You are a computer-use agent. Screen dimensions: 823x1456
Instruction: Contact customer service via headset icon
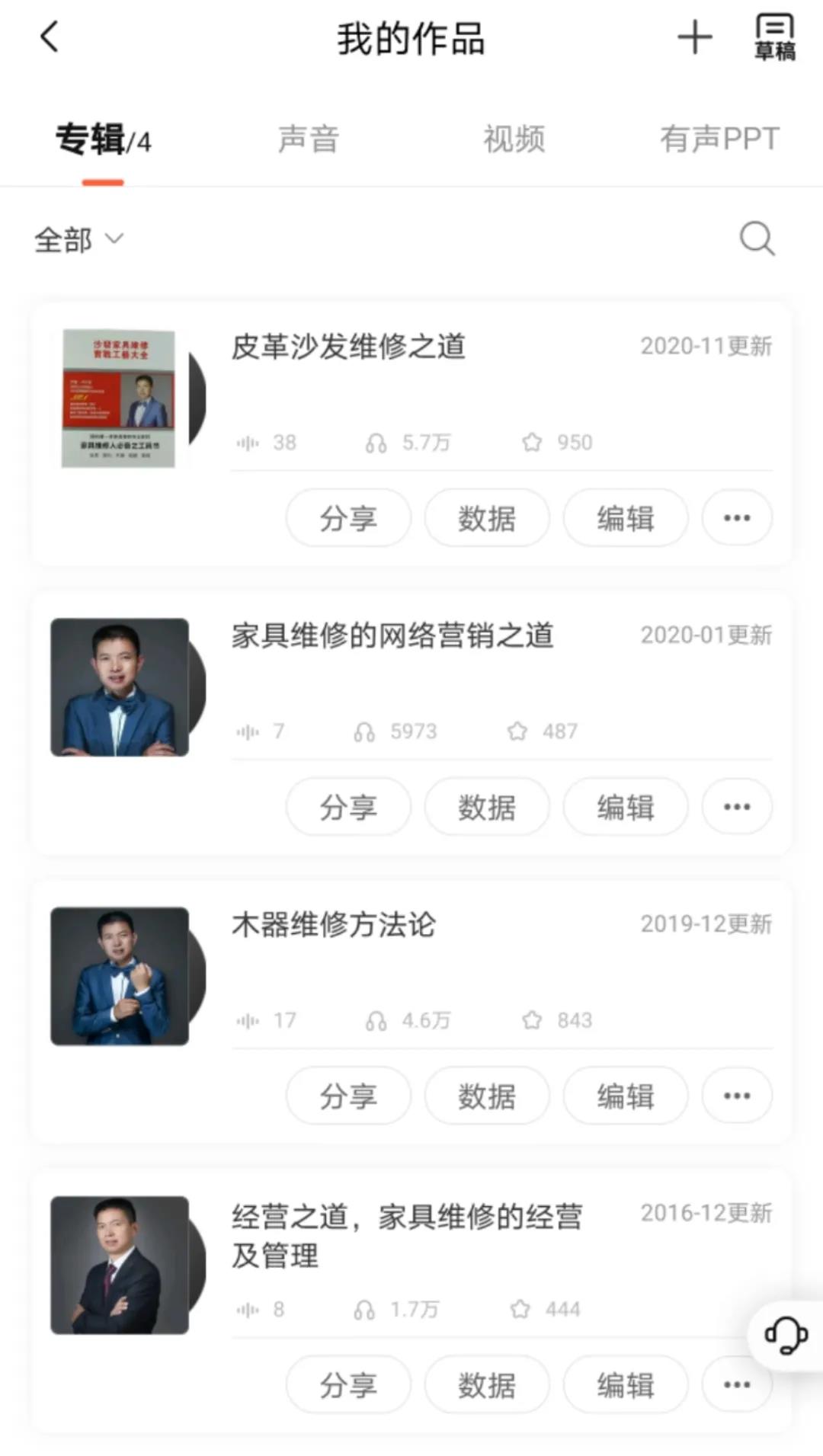click(786, 1335)
